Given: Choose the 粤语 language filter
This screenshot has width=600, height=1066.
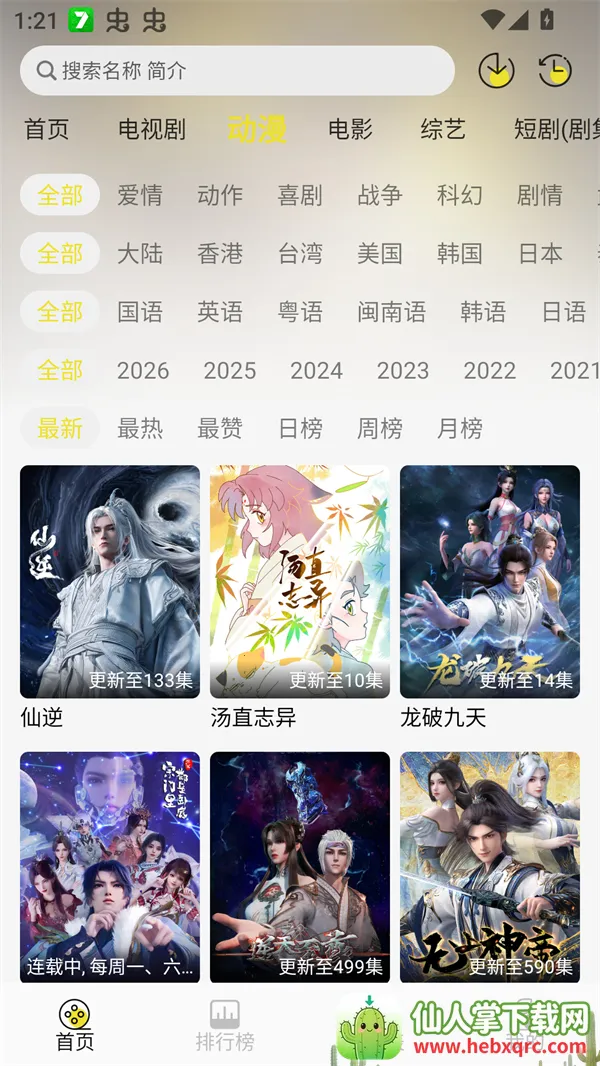Looking at the screenshot, I should coord(300,312).
